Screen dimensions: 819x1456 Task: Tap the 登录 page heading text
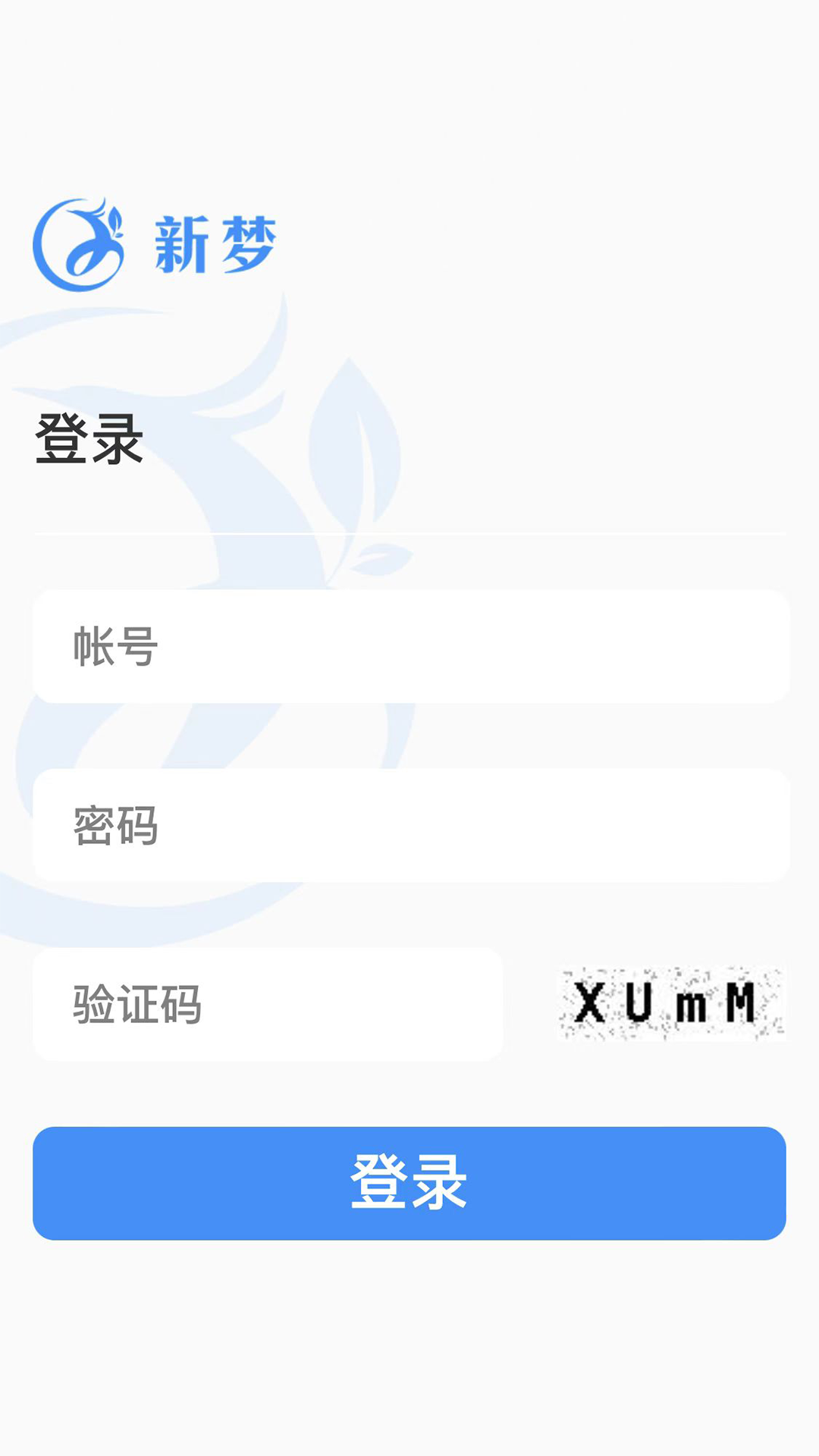pyautogui.click(x=88, y=438)
